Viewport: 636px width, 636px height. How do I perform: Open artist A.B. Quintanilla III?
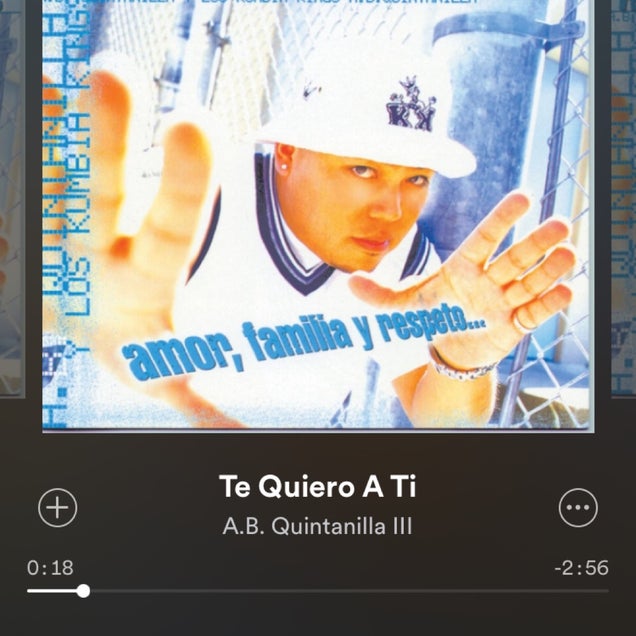317,526
